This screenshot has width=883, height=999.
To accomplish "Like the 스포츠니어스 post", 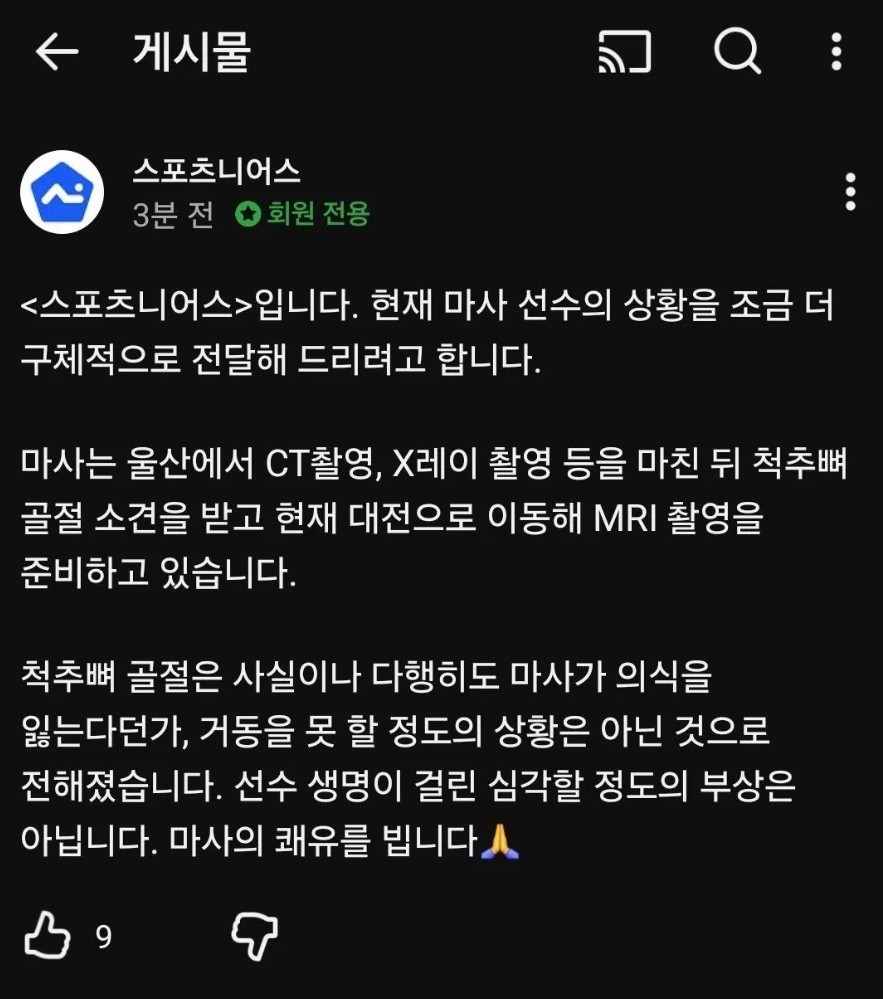I will (47, 936).
